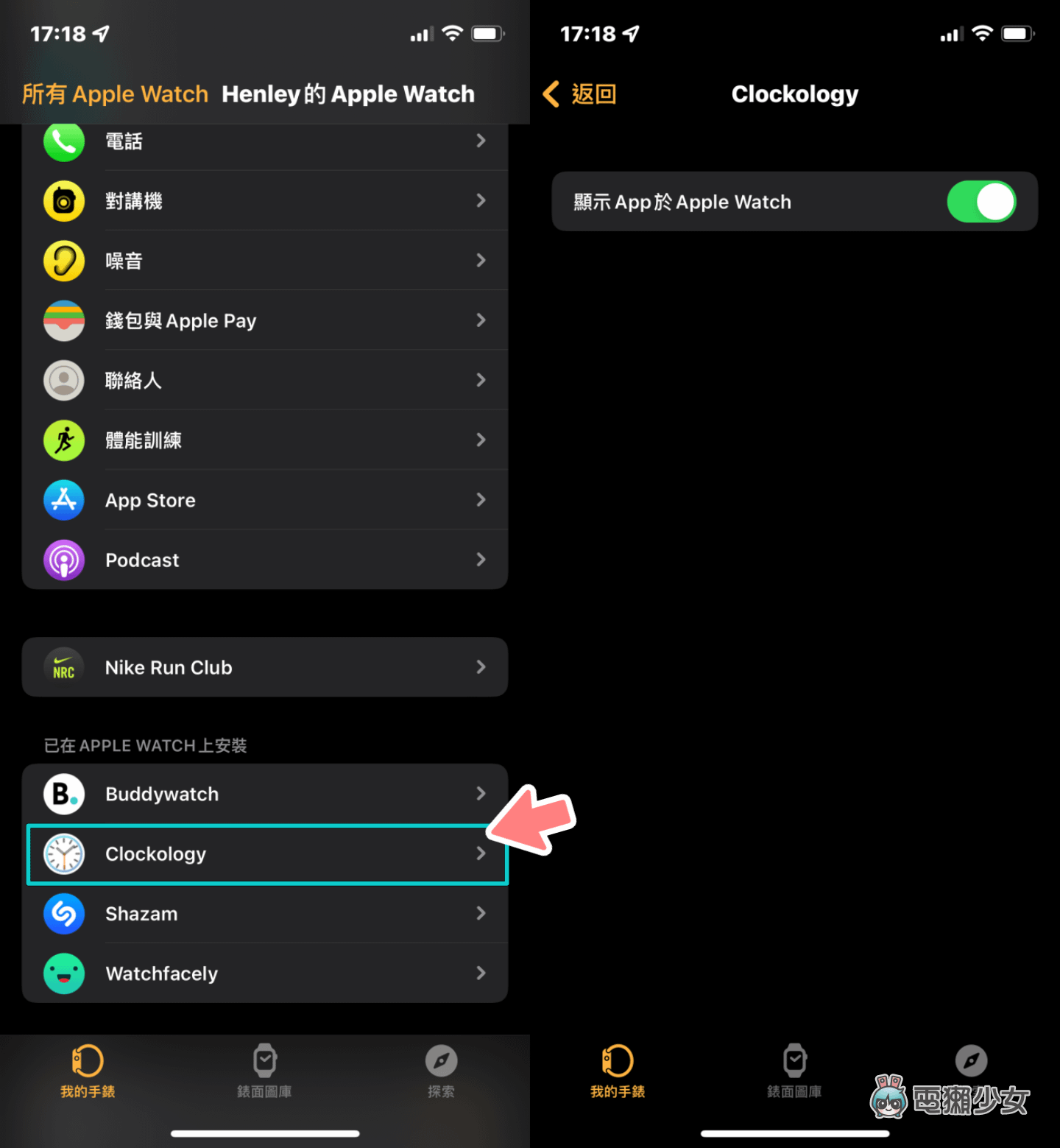Open 體能訓練 settings
This screenshot has height=1148, width=1060.
[265, 440]
